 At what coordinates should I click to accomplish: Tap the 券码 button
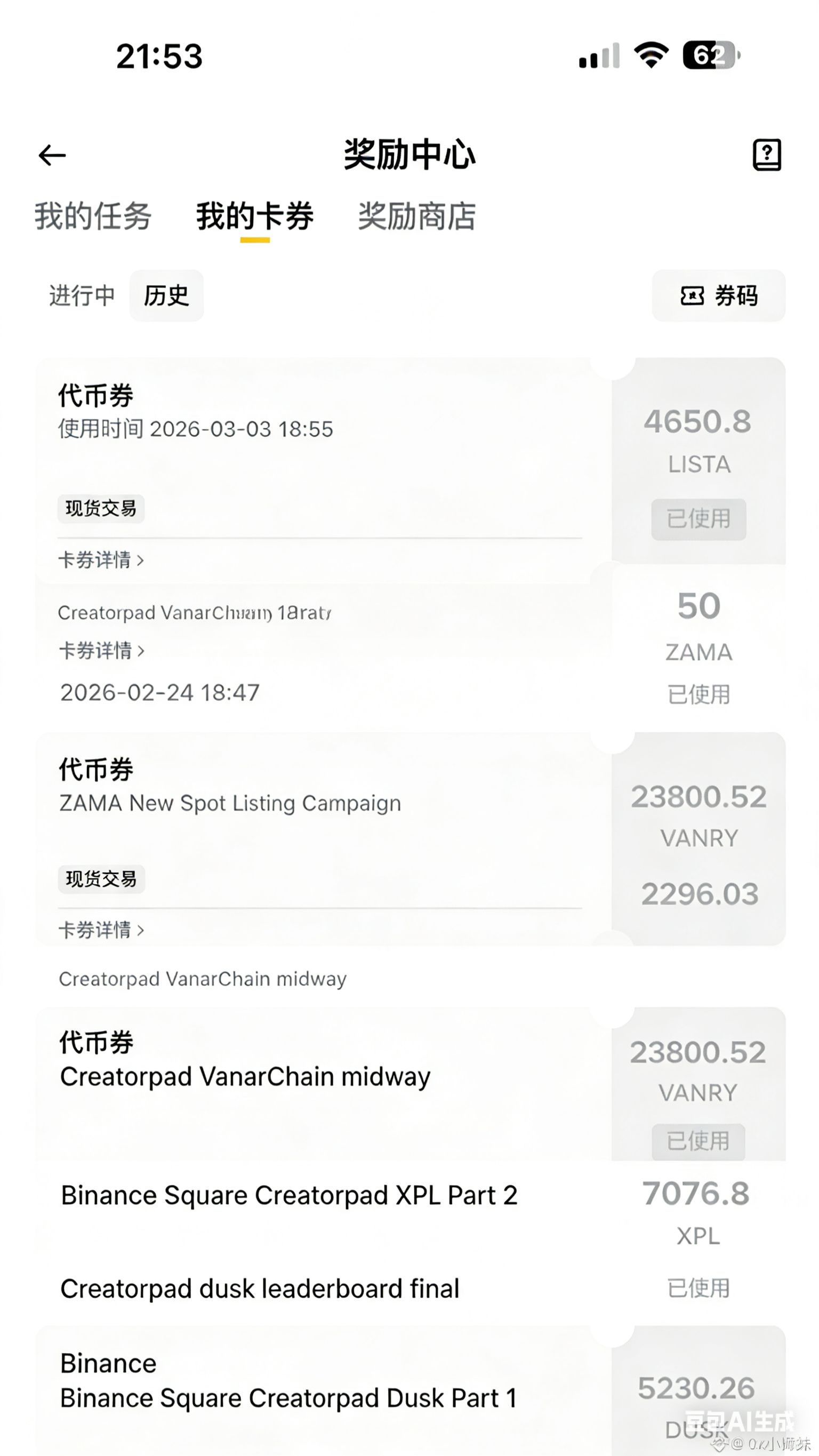click(x=718, y=295)
